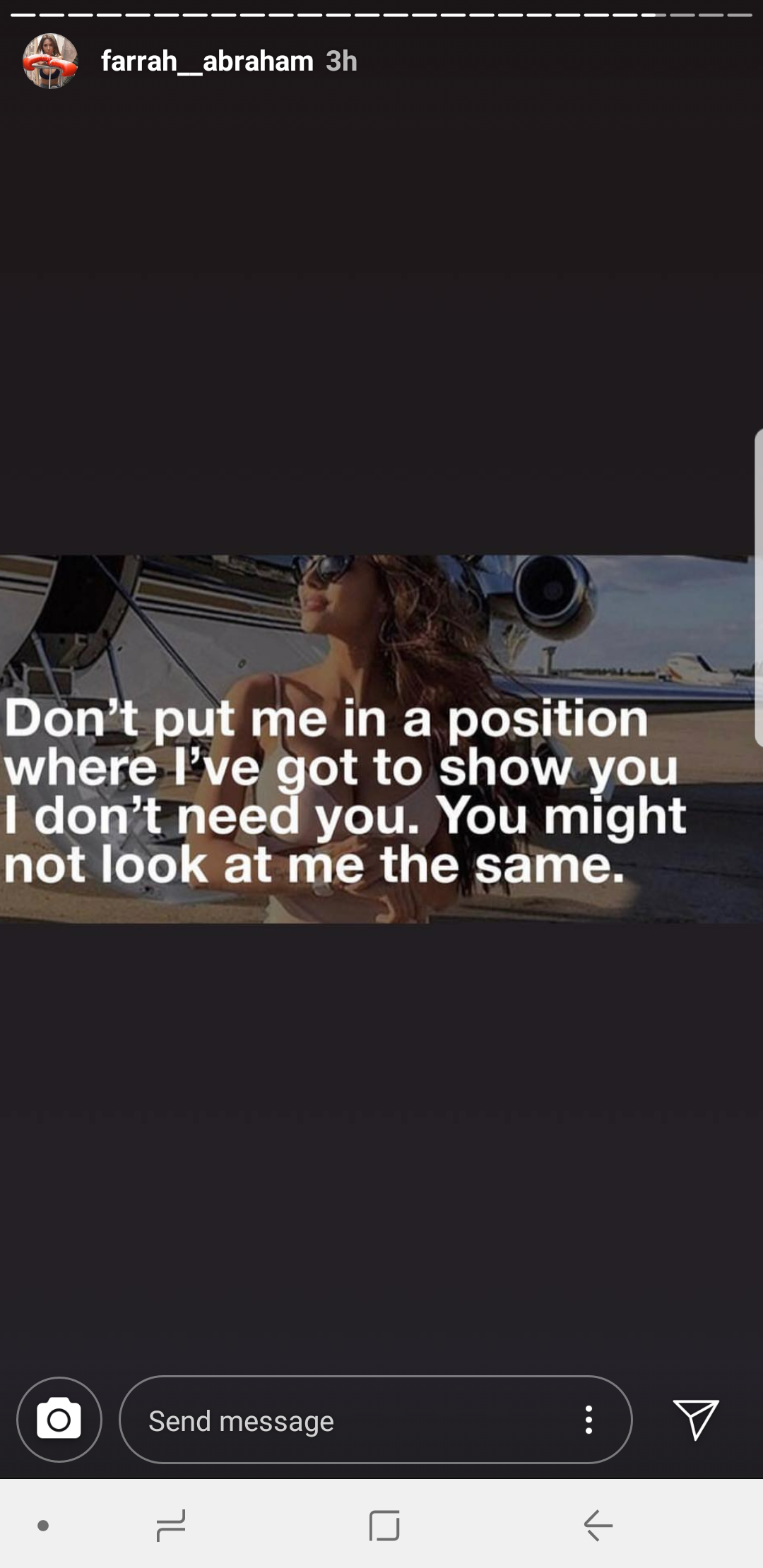Go back with the system back arrow
Viewport: 763px width, 1568px height.
click(598, 1526)
